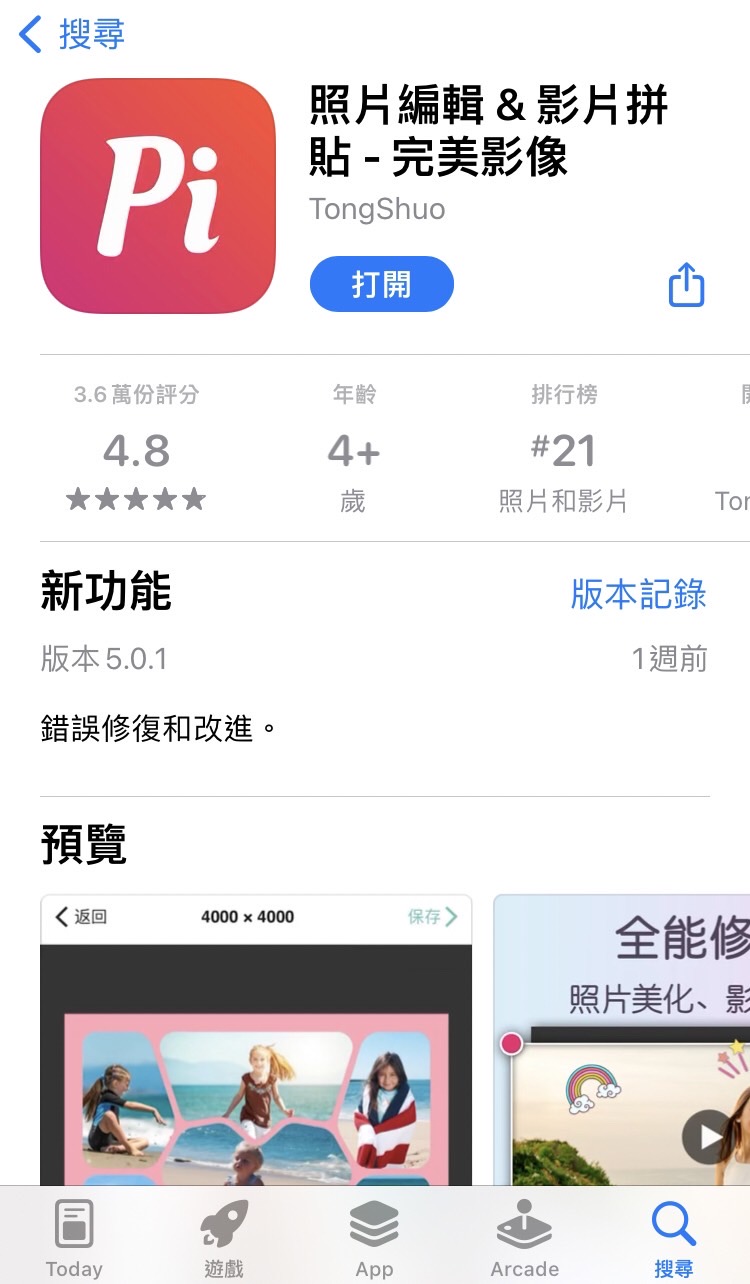The image size is (750, 1284).
Task: Switch to the 遊戲 tab
Action: [224, 1238]
